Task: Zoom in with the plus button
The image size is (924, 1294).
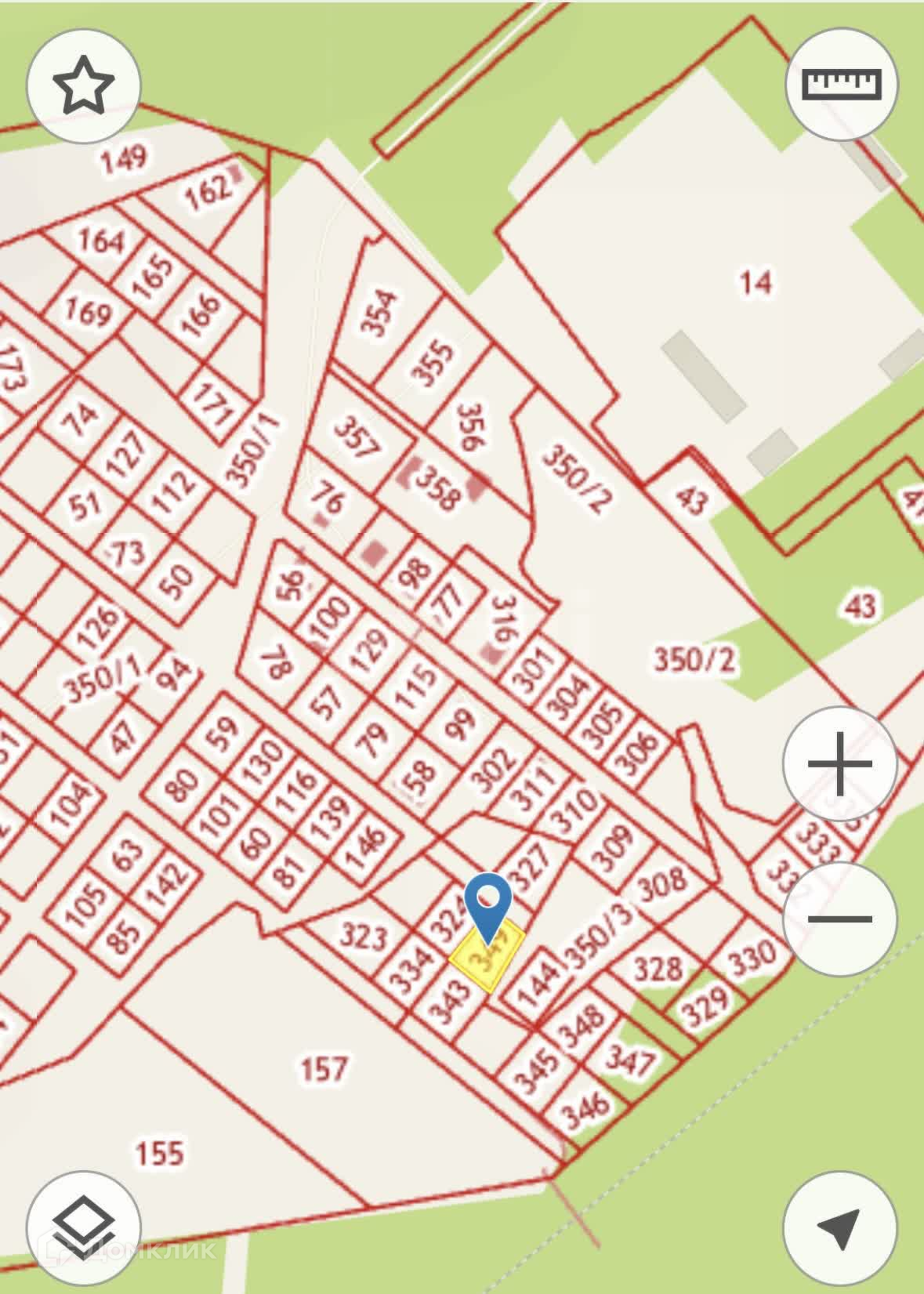Action: point(840,763)
